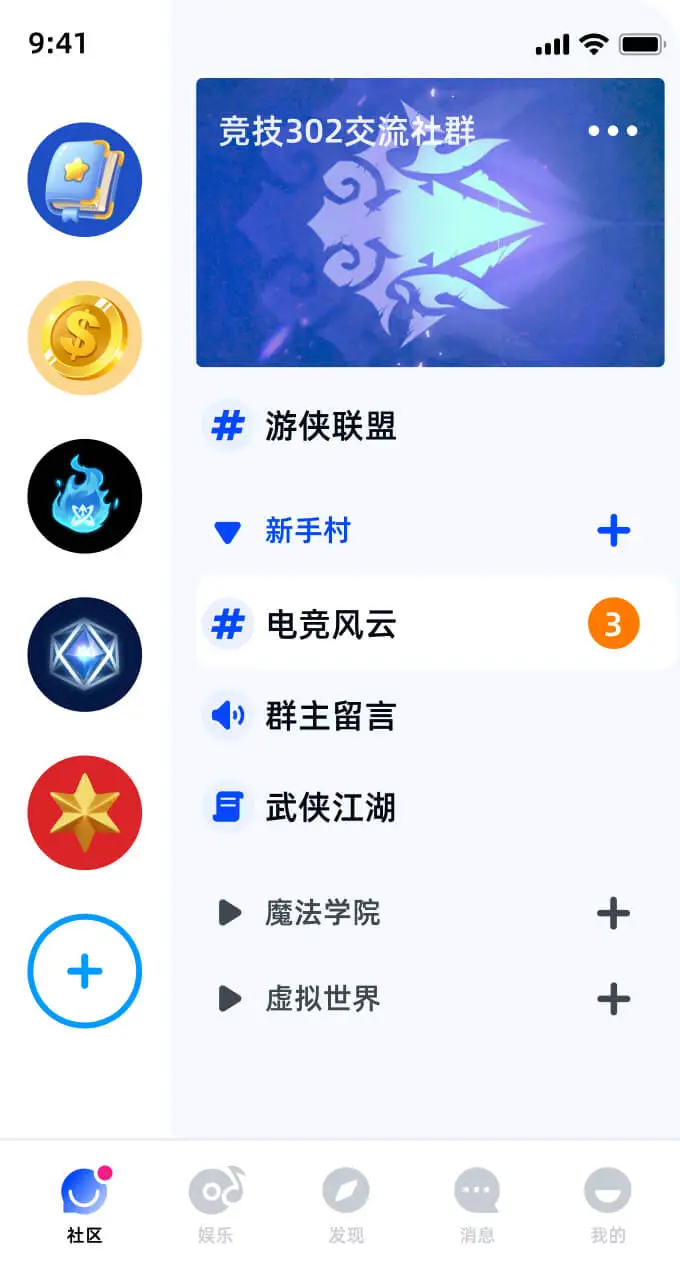This screenshot has width=680, height=1280.
Task: Switch to the blue book community
Action: [x=85, y=180]
